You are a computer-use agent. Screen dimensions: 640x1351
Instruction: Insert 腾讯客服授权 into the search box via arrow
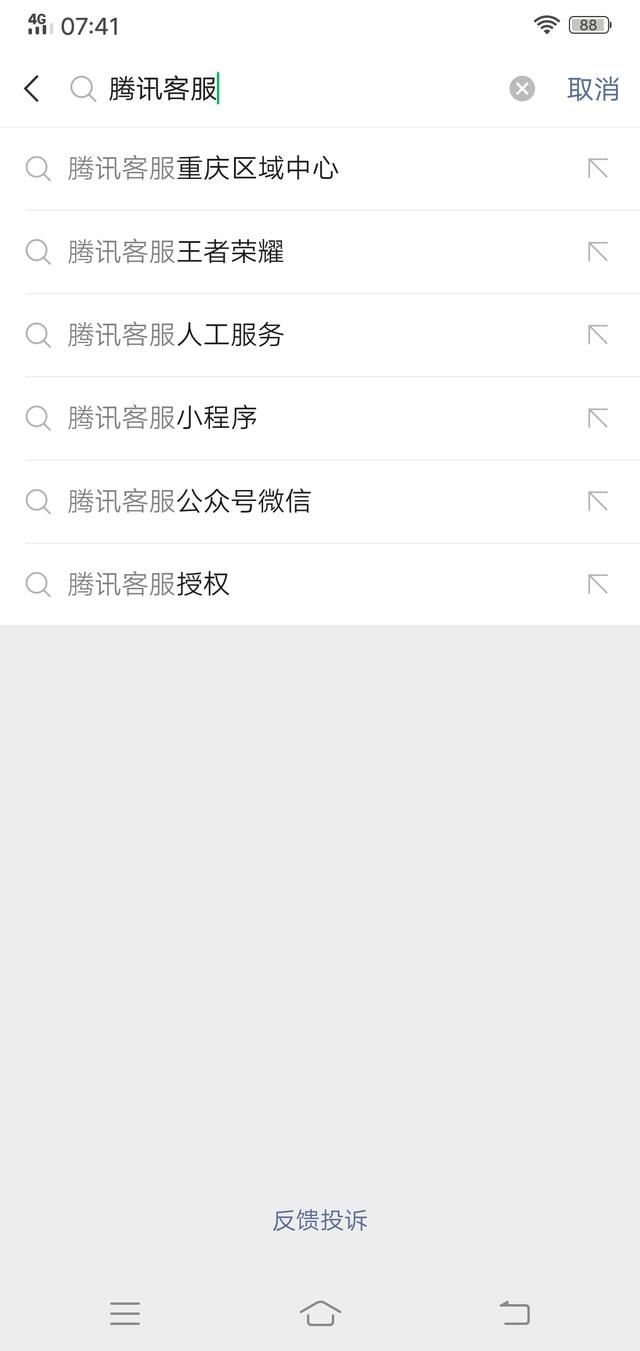coord(598,584)
